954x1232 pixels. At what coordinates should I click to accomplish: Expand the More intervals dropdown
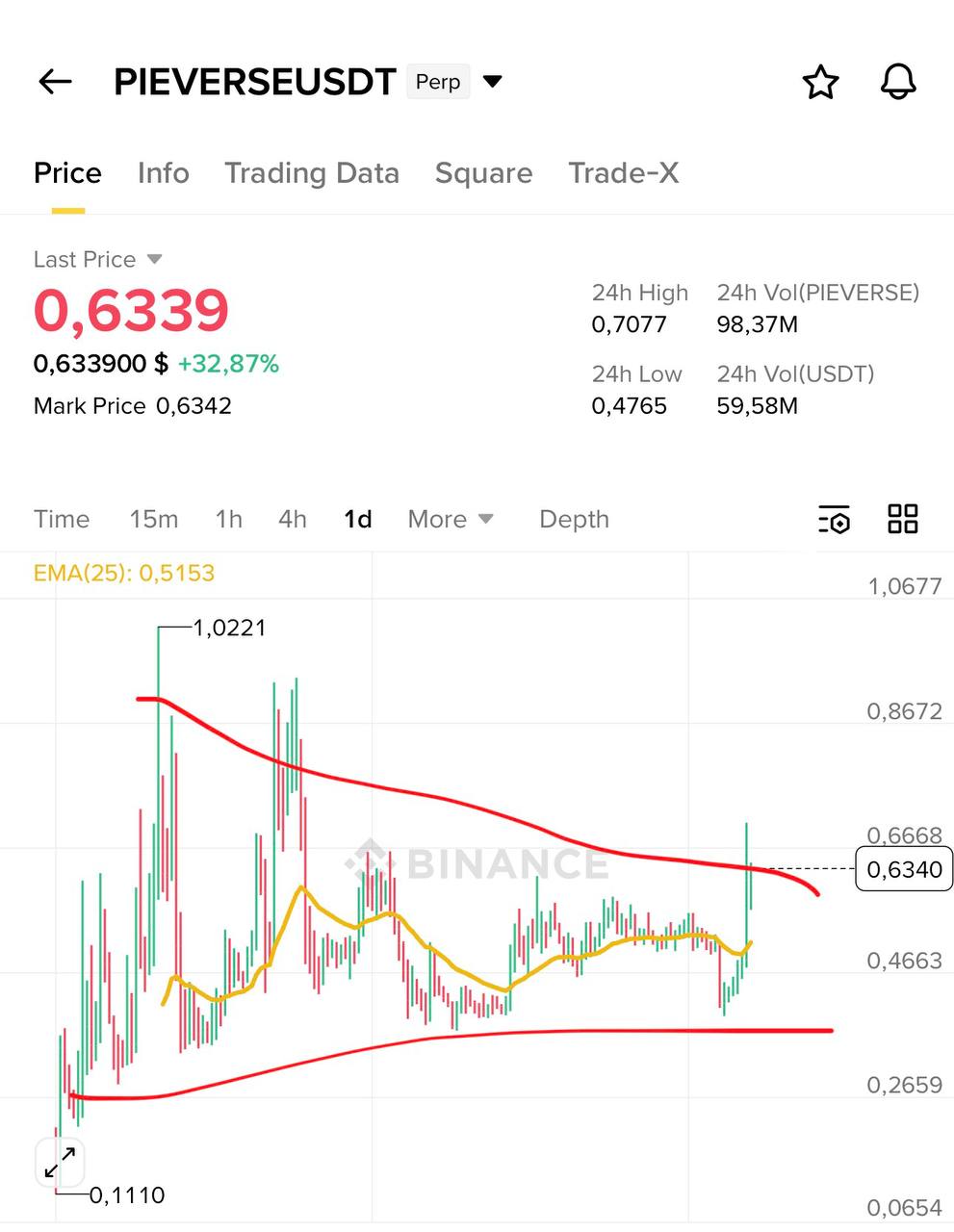(x=450, y=520)
